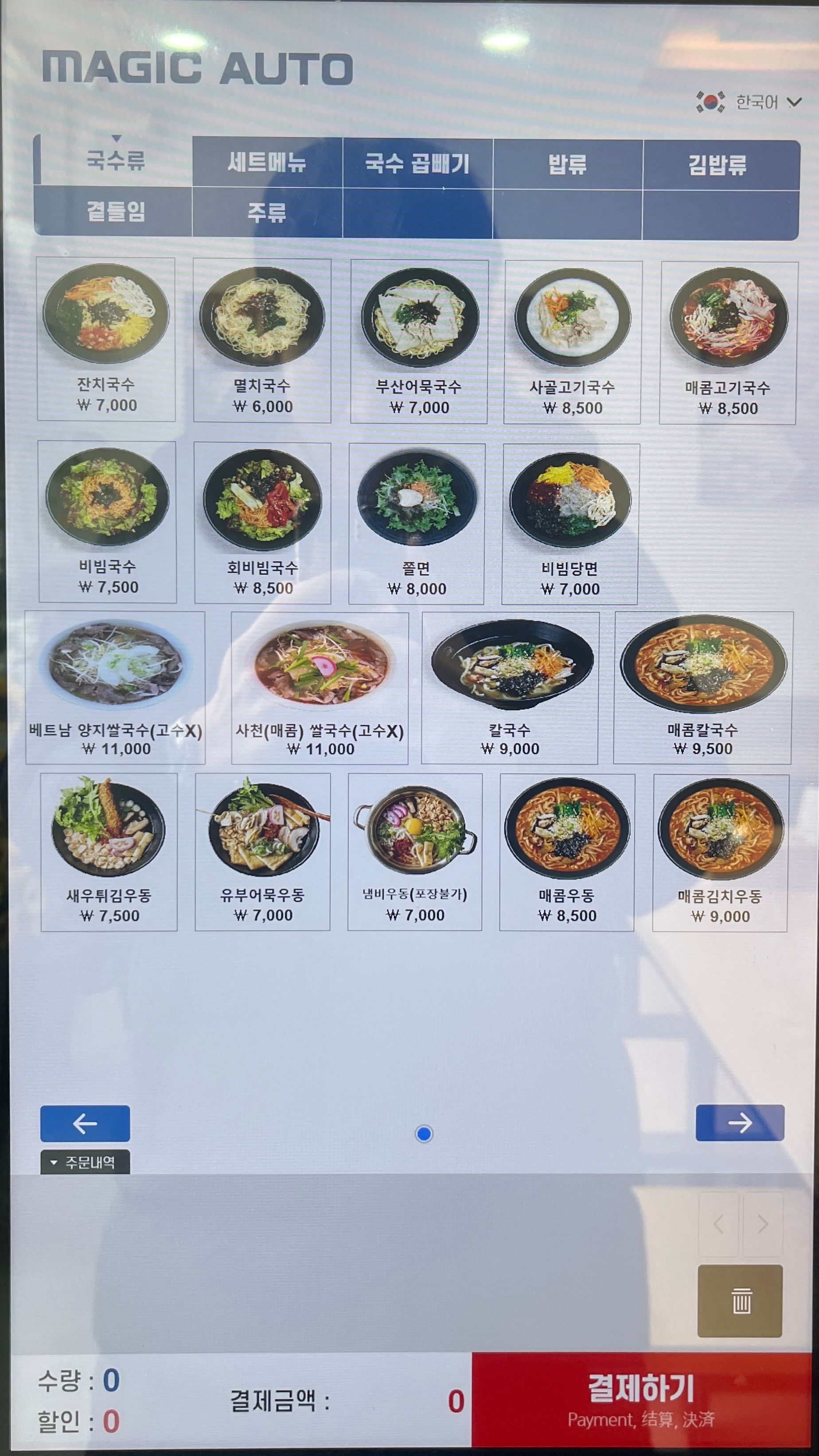Select 냄비우동(포장불가) item
The width and height of the screenshot is (819, 1456).
(415, 852)
